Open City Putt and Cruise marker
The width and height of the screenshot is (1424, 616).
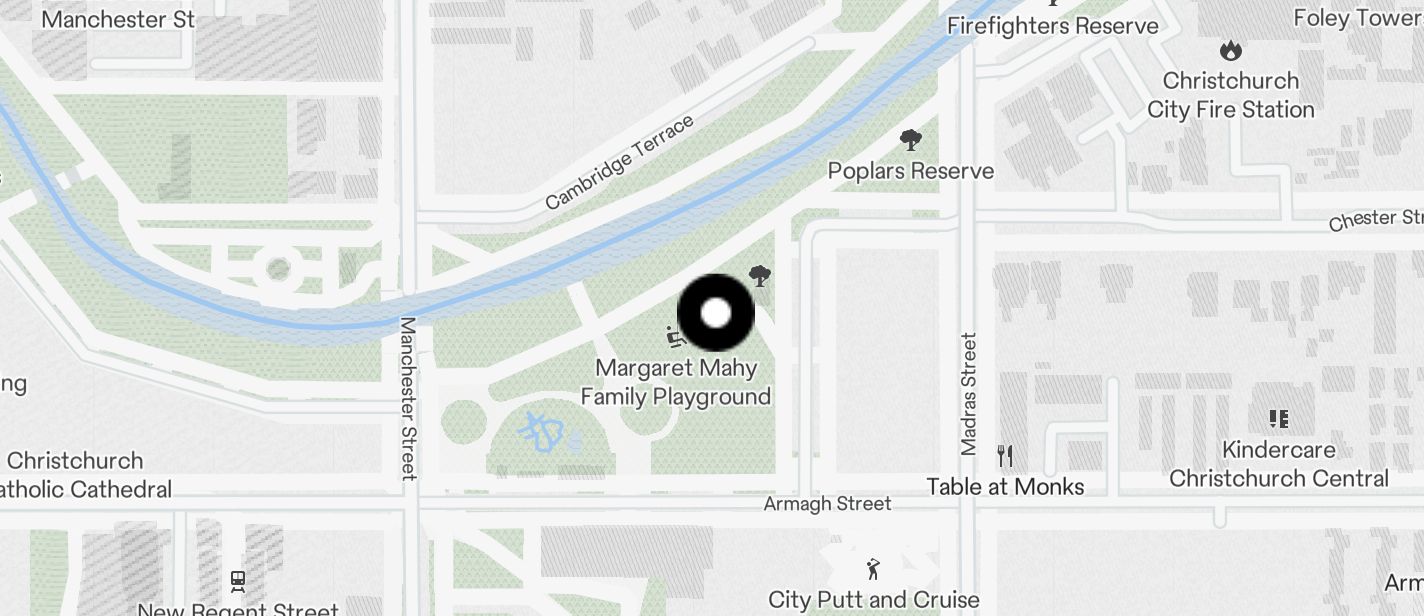pyautogui.click(x=873, y=570)
